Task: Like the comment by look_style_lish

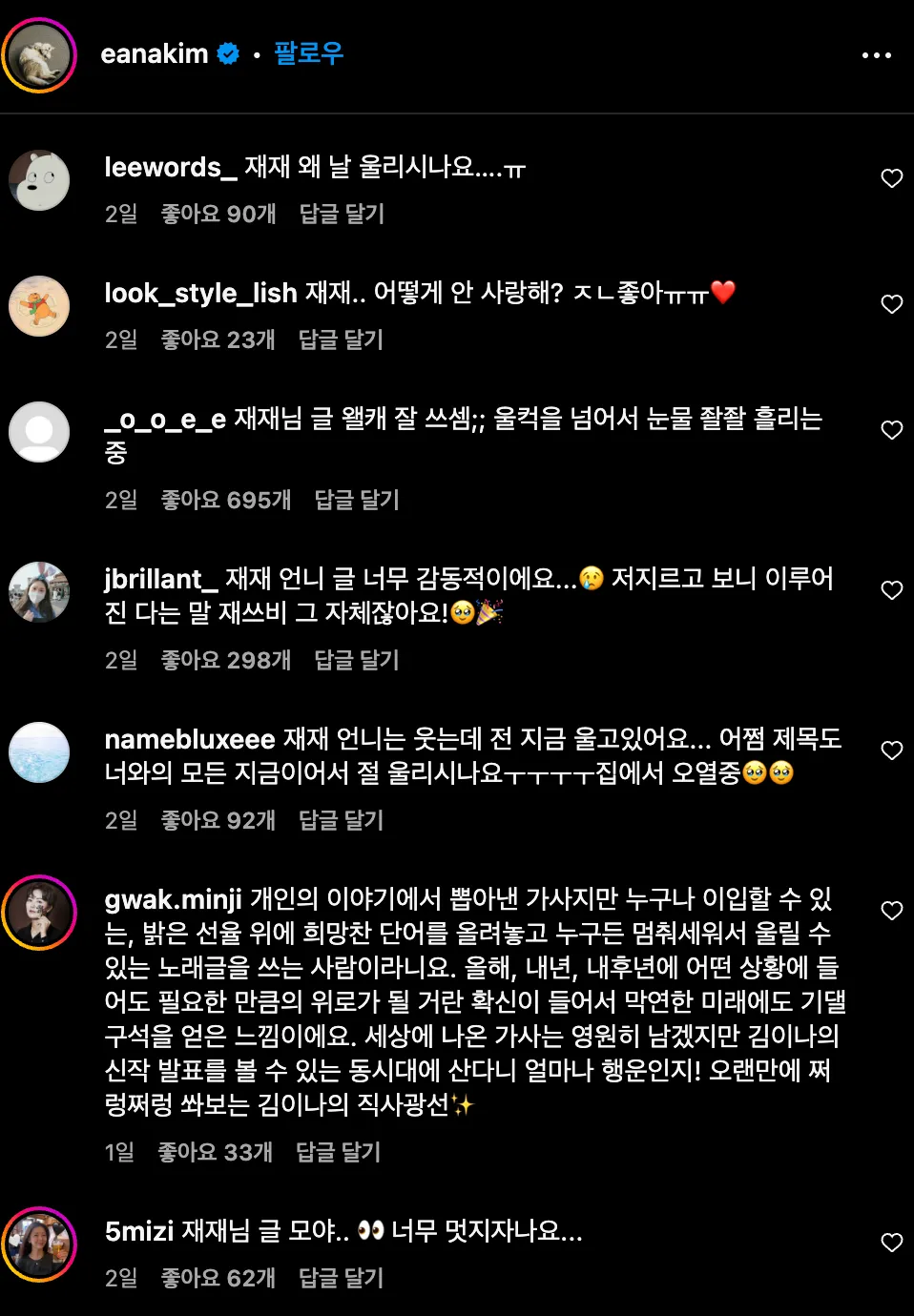Action: point(891,304)
